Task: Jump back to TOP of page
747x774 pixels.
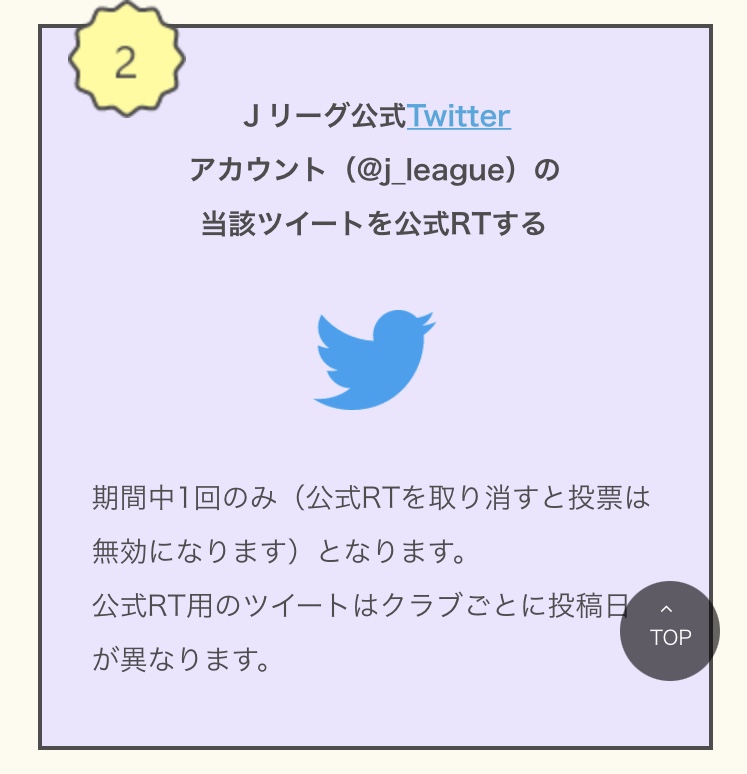Action: [669, 630]
